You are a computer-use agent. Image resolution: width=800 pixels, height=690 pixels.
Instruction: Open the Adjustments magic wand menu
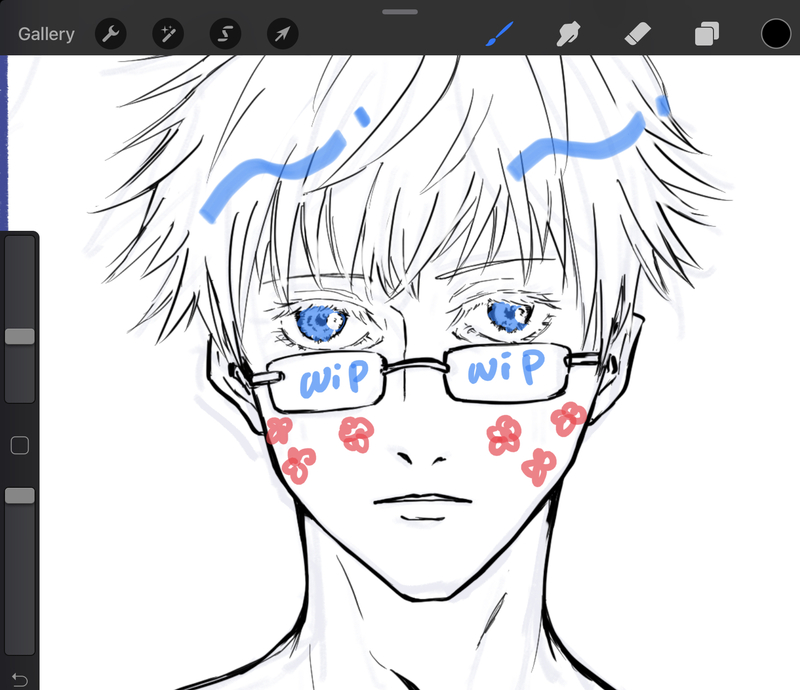pos(167,34)
